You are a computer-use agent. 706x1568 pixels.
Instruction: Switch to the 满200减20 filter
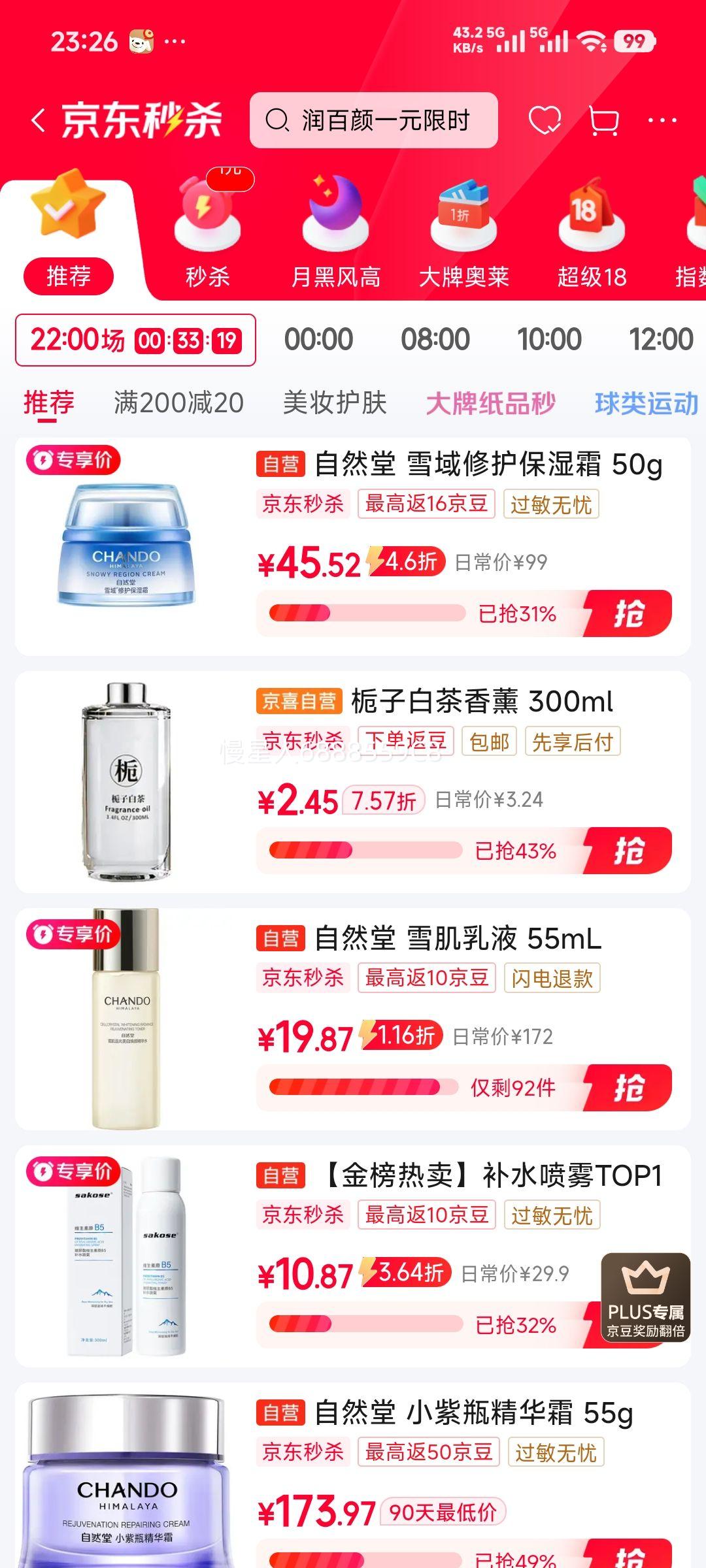point(177,404)
